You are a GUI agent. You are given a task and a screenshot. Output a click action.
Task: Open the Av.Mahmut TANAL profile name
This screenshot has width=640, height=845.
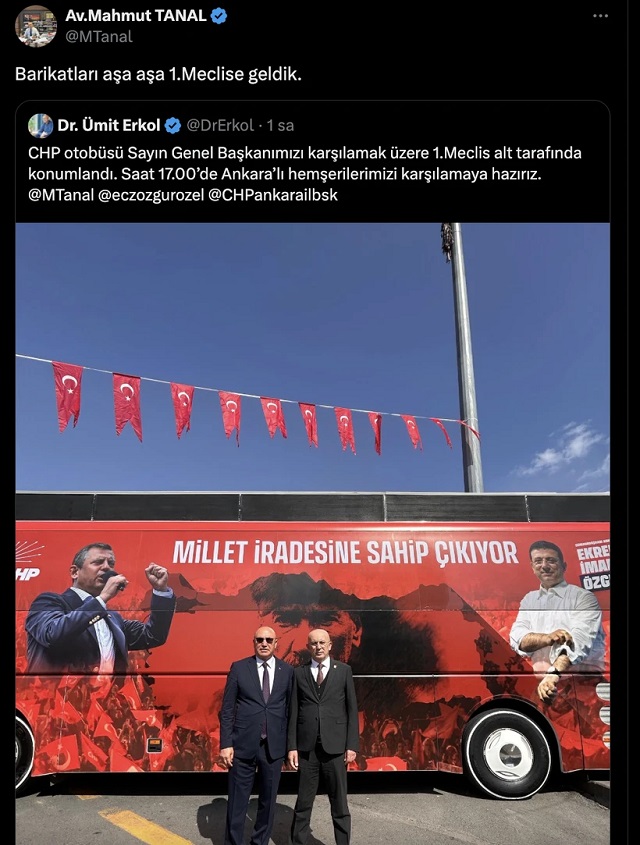[x=135, y=15]
